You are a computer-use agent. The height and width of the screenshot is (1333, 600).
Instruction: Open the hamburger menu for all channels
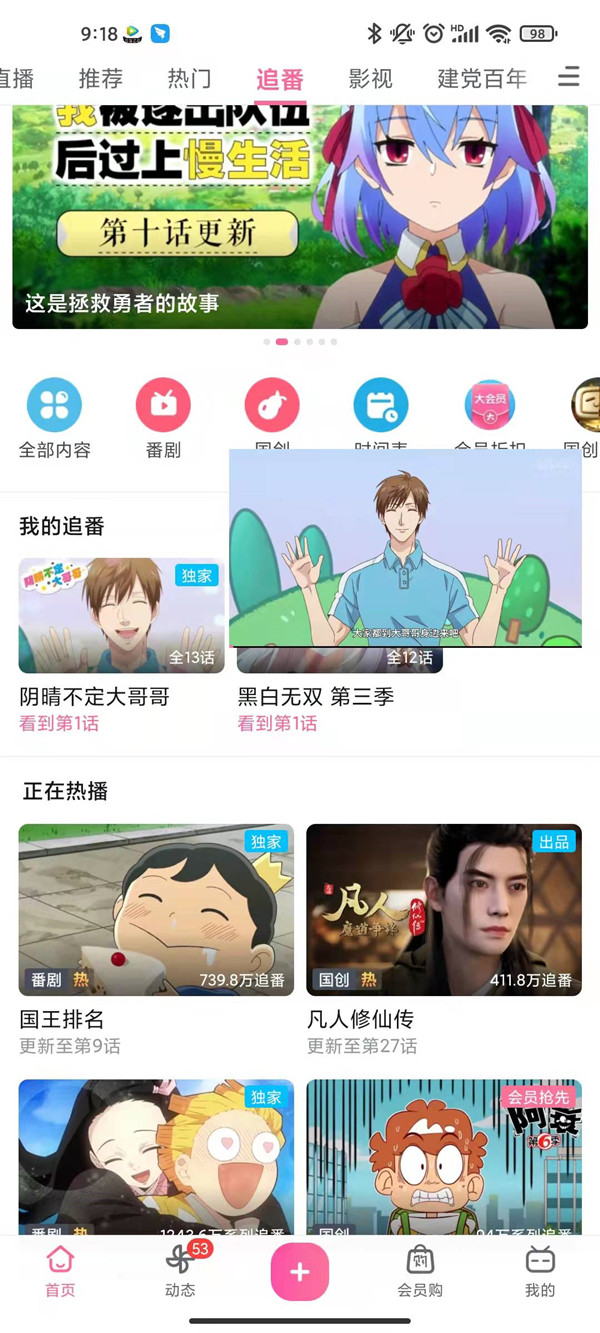point(569,77)
